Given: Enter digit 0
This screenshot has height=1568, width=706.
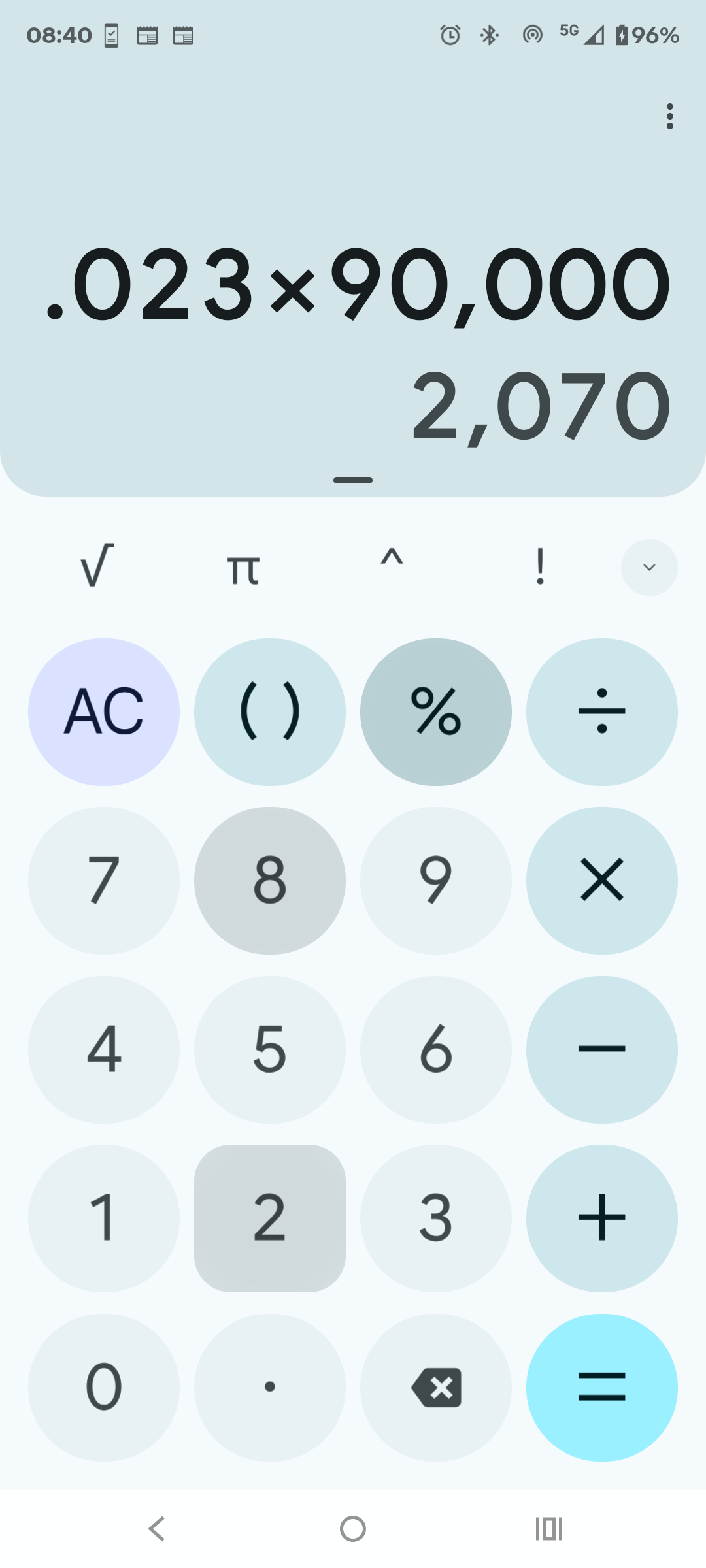Looking at the screenshot, I should (x=104, y=1387).
